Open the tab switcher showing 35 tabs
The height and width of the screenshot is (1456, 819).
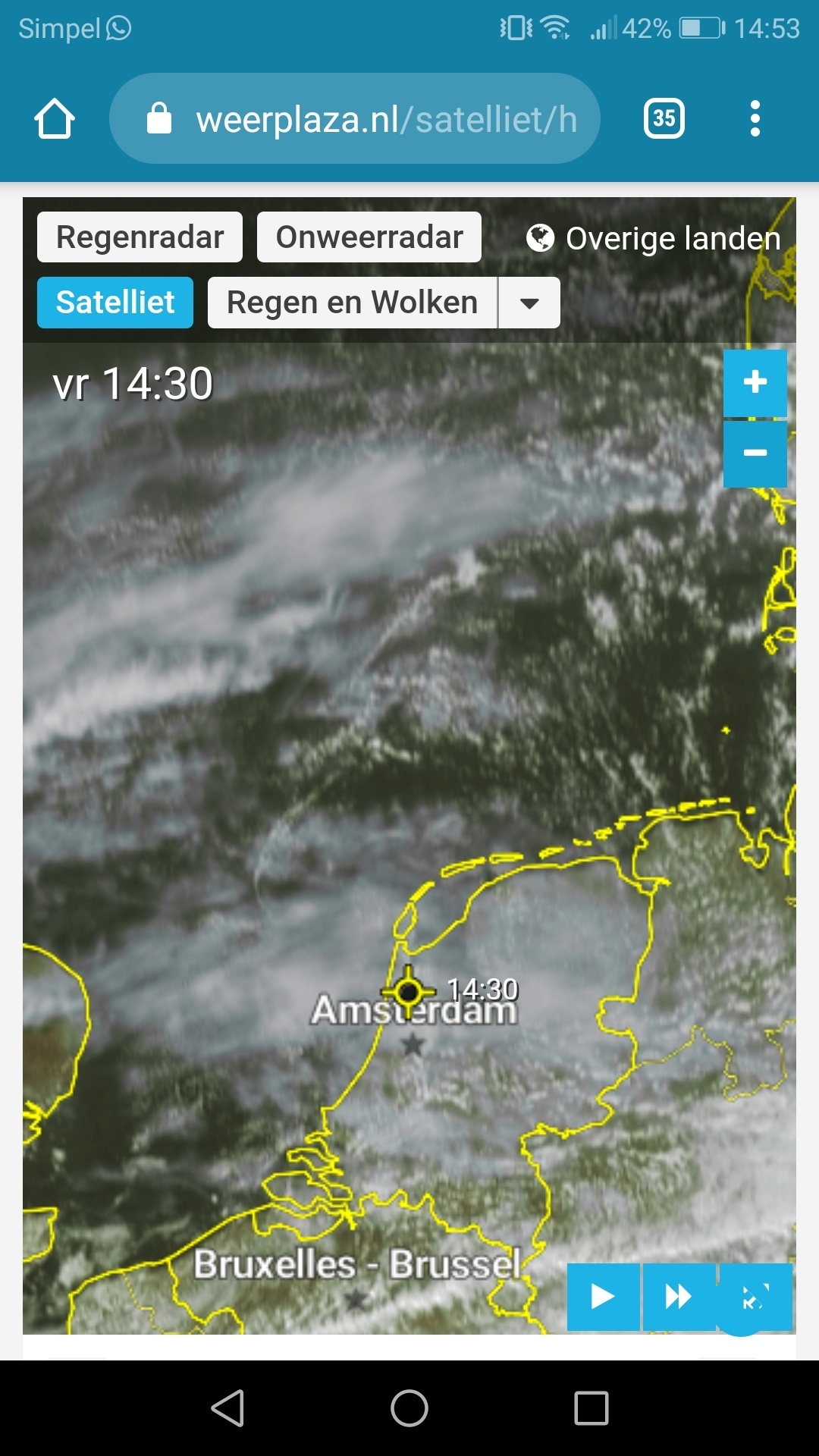[664, 118]
